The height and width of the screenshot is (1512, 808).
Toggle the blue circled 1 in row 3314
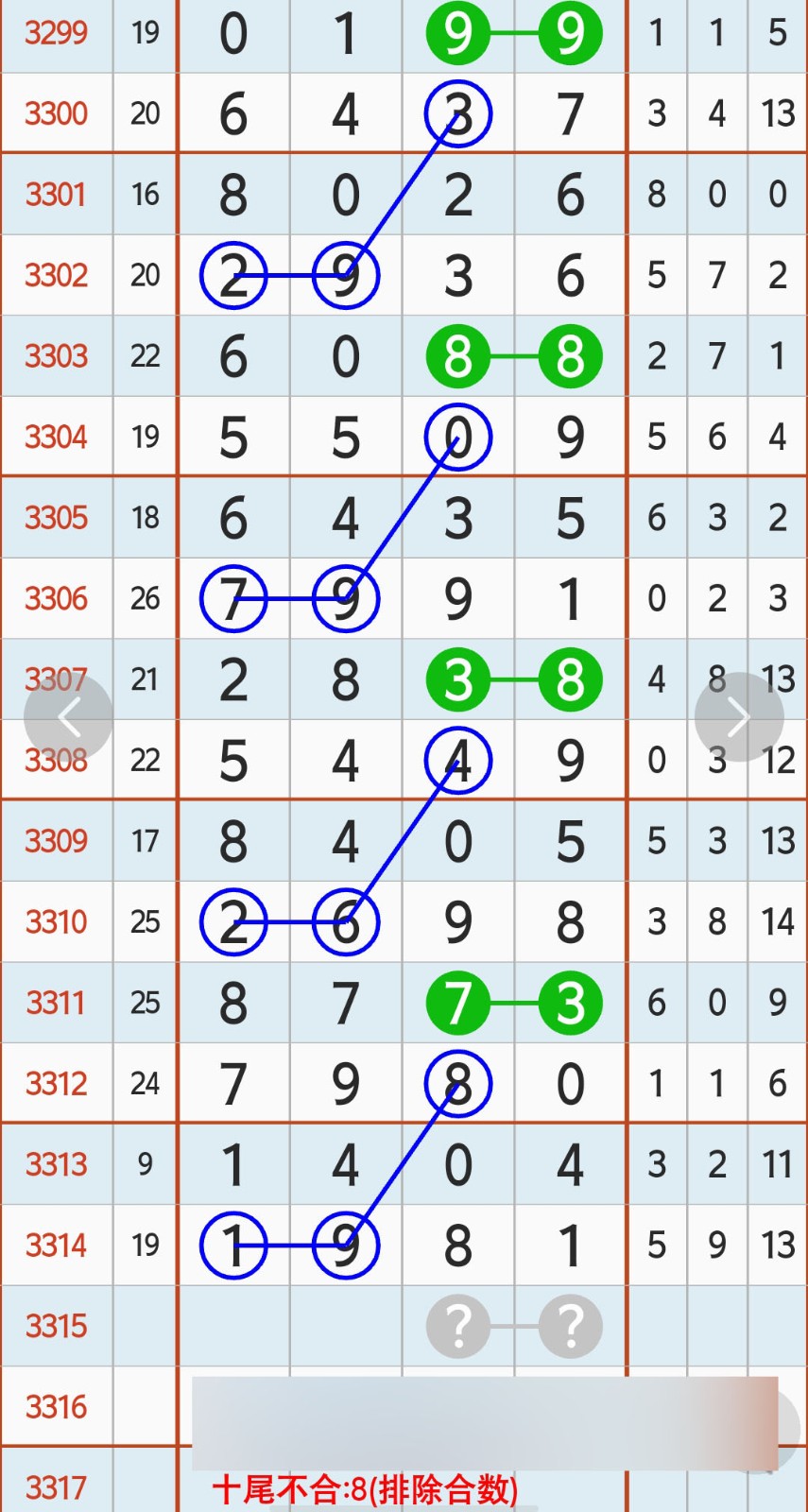coord(233,1246)
